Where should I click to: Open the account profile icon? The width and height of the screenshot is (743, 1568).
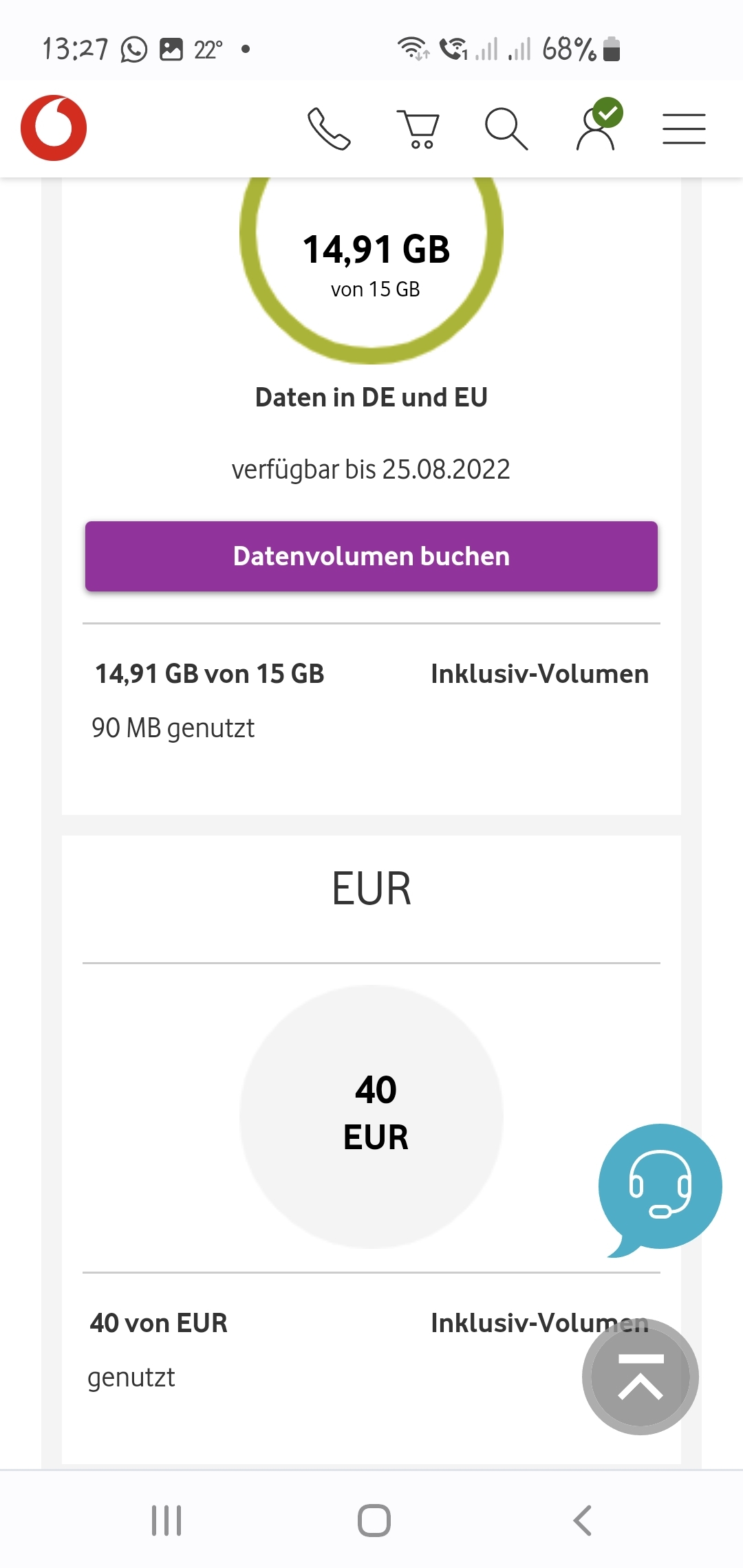pos(598,125)
